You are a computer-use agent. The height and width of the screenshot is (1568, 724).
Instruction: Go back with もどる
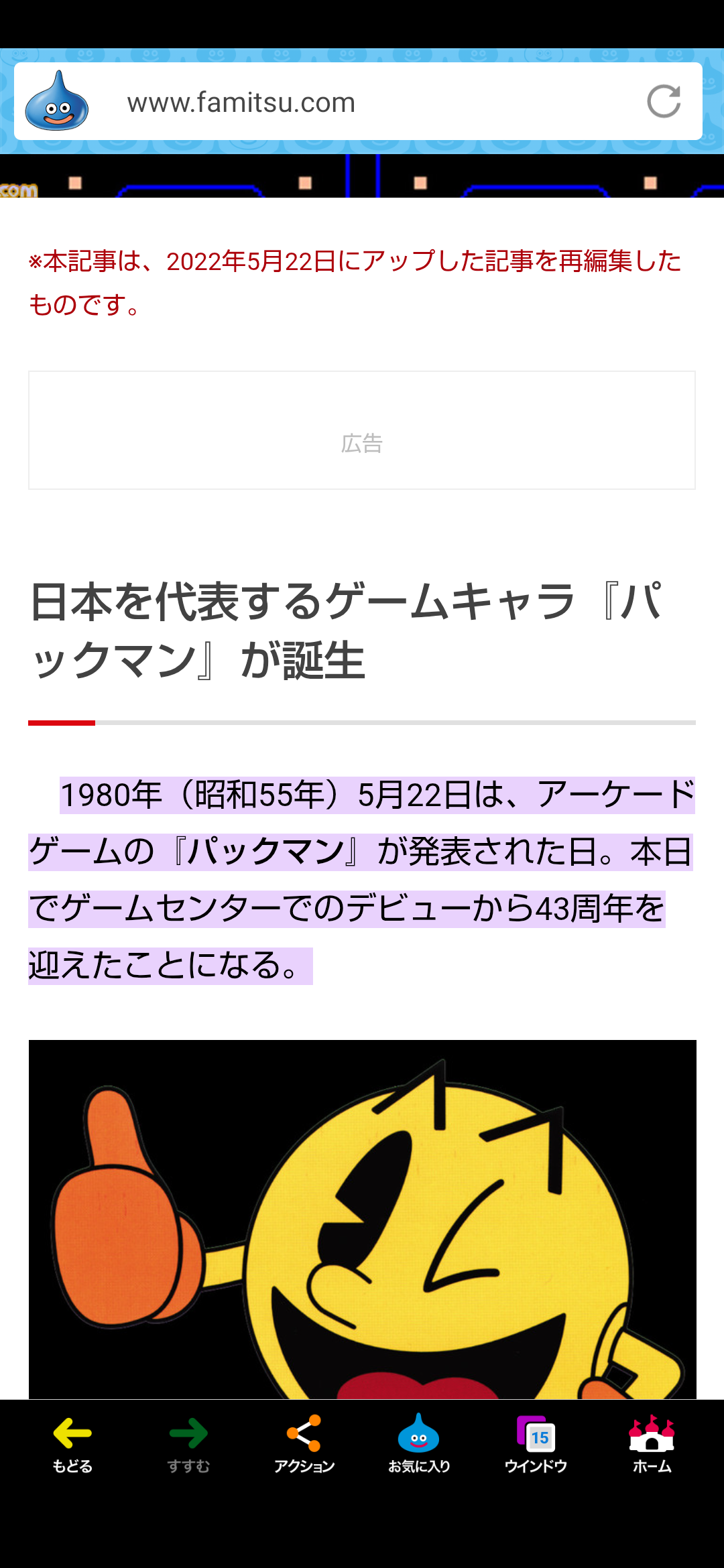click(72, 1444)
